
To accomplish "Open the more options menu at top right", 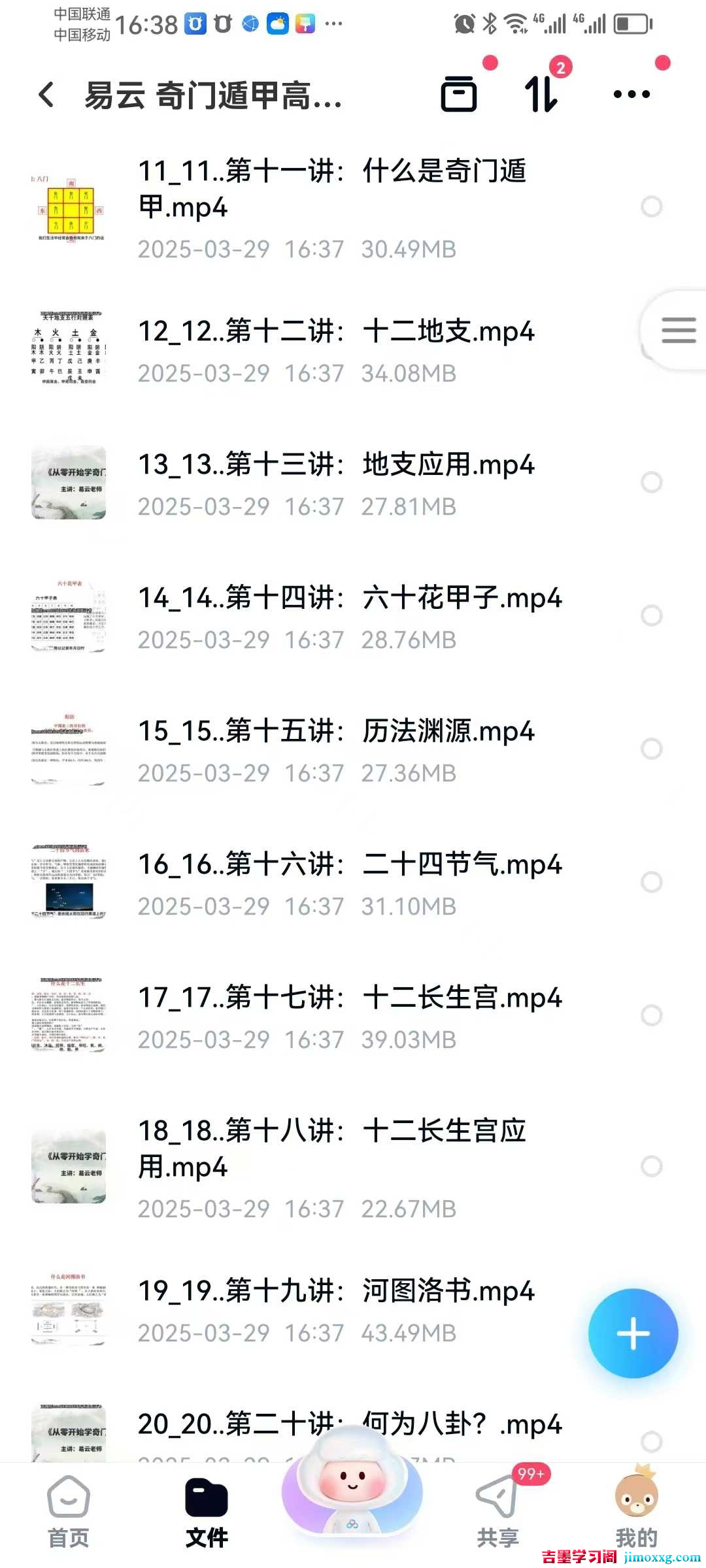I will click(x=630, y=93).
